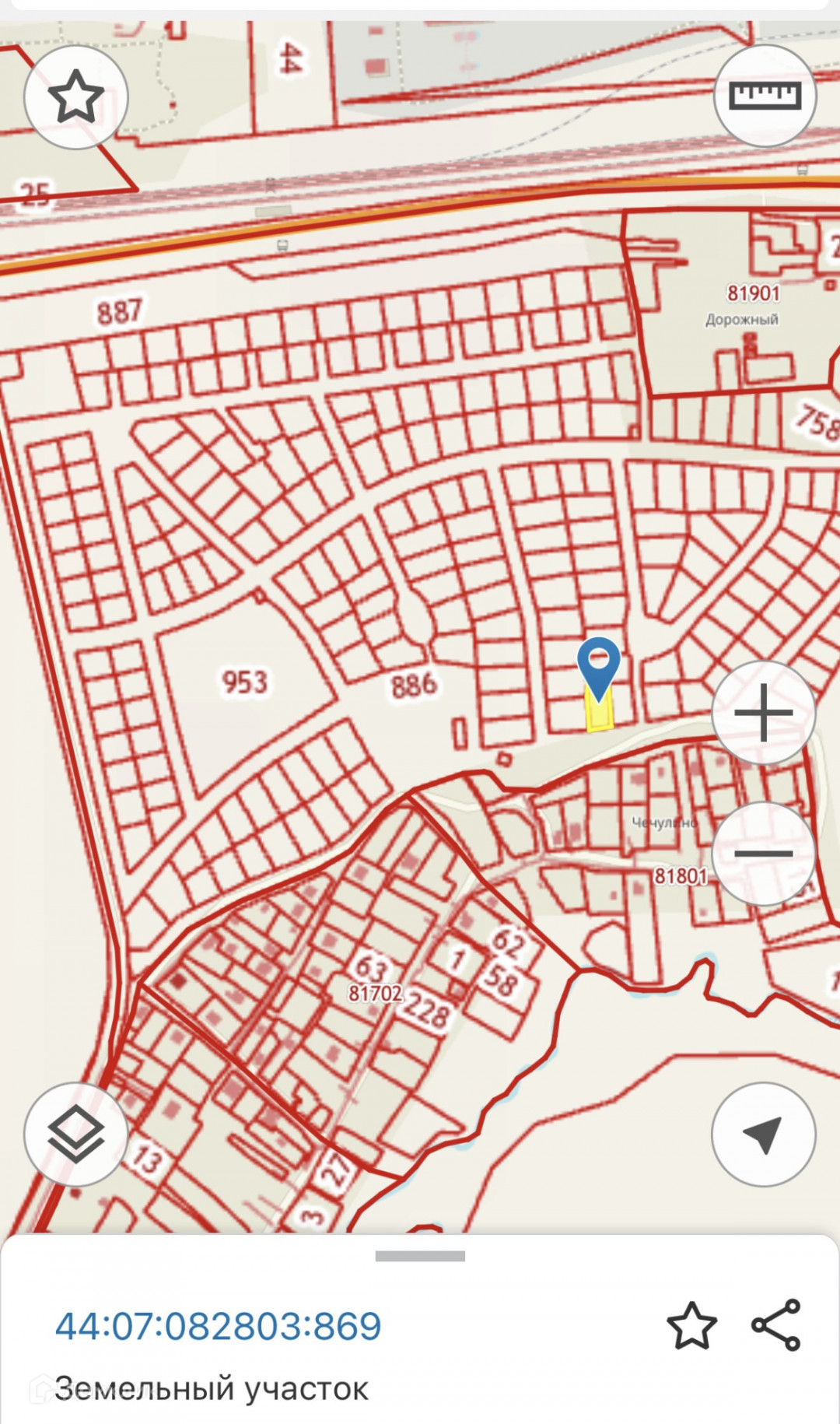Zoom in with the plus button
This screenshot has width=840, height=1424.
tap(763, 713)
